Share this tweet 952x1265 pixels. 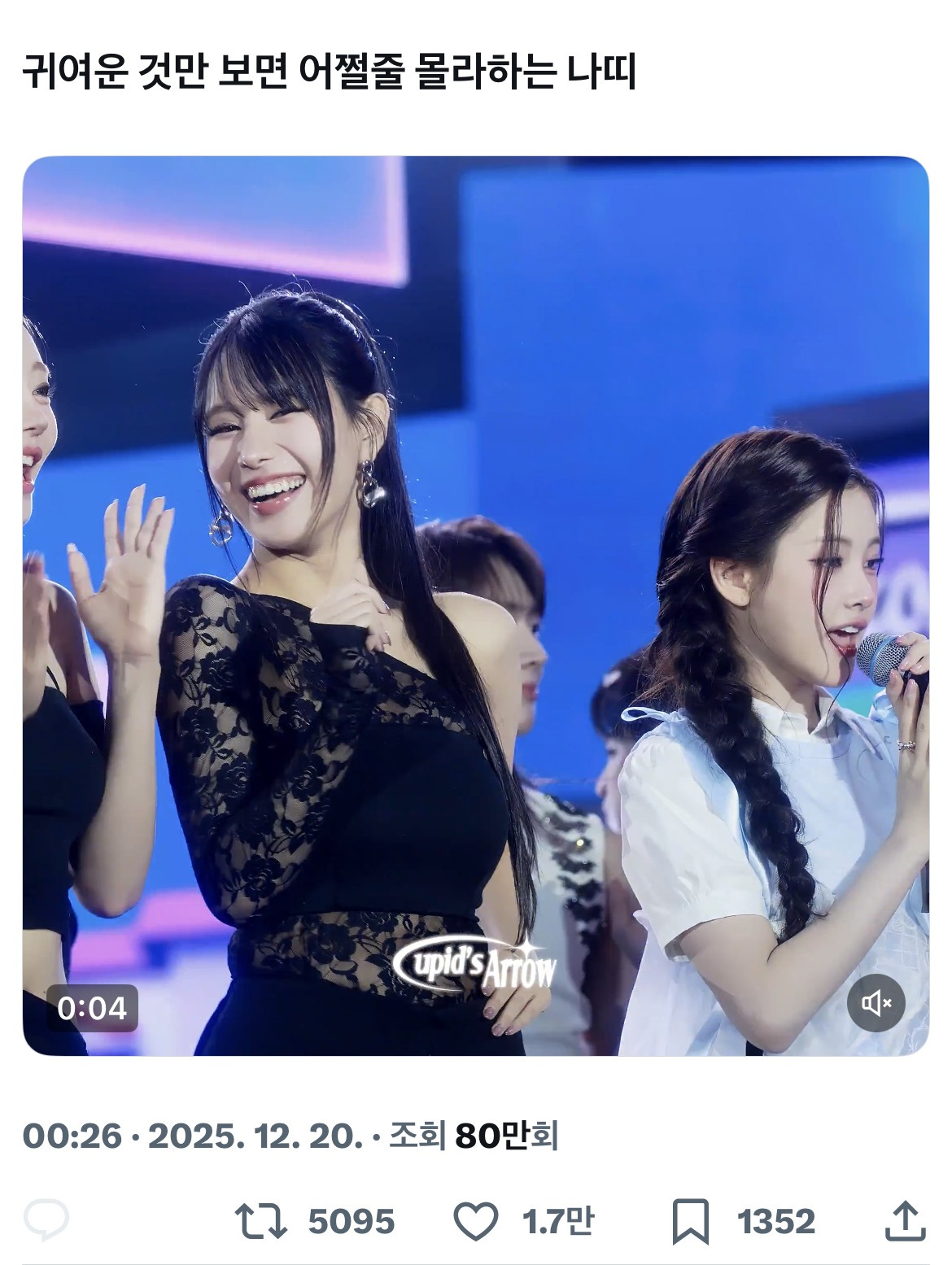point(905,1220)
